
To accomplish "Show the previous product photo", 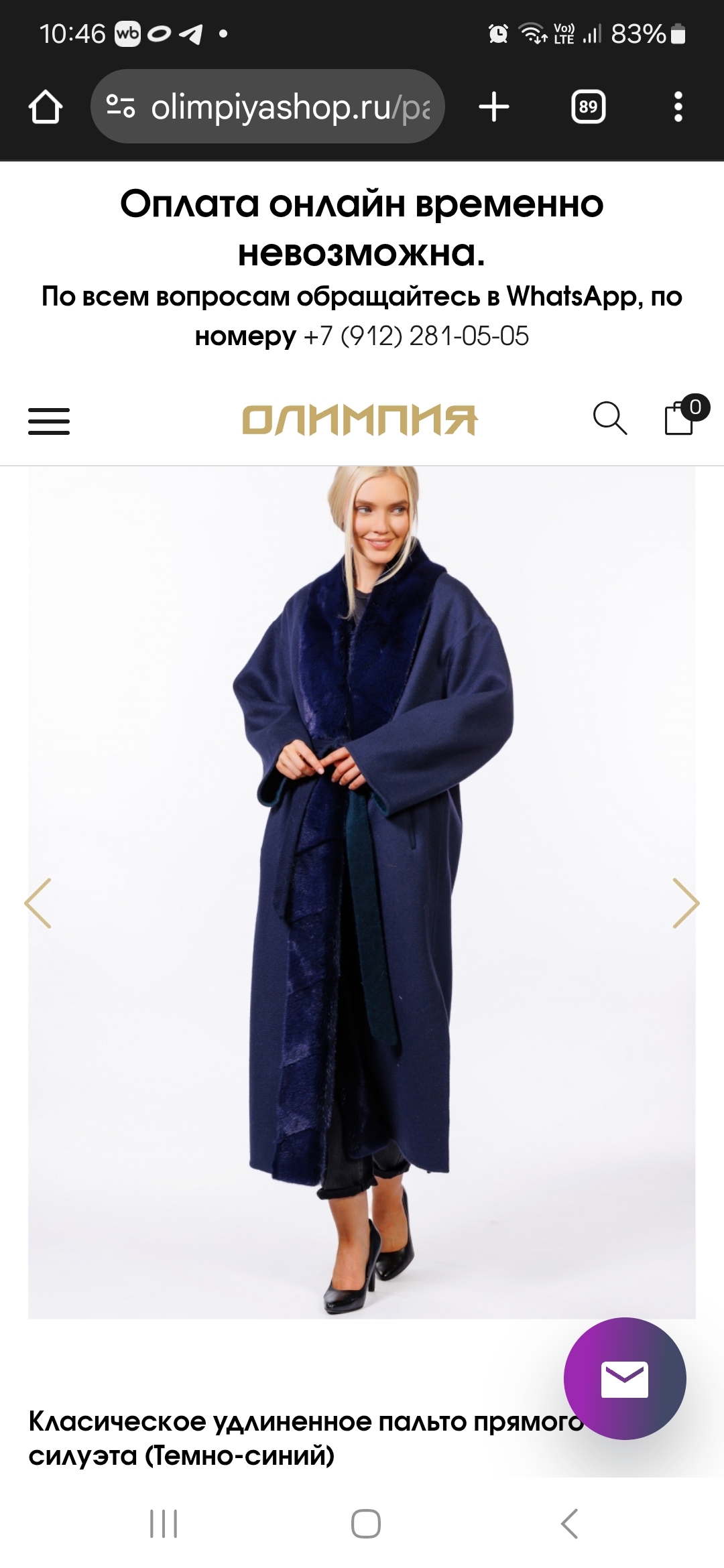I will click(38, 903).
